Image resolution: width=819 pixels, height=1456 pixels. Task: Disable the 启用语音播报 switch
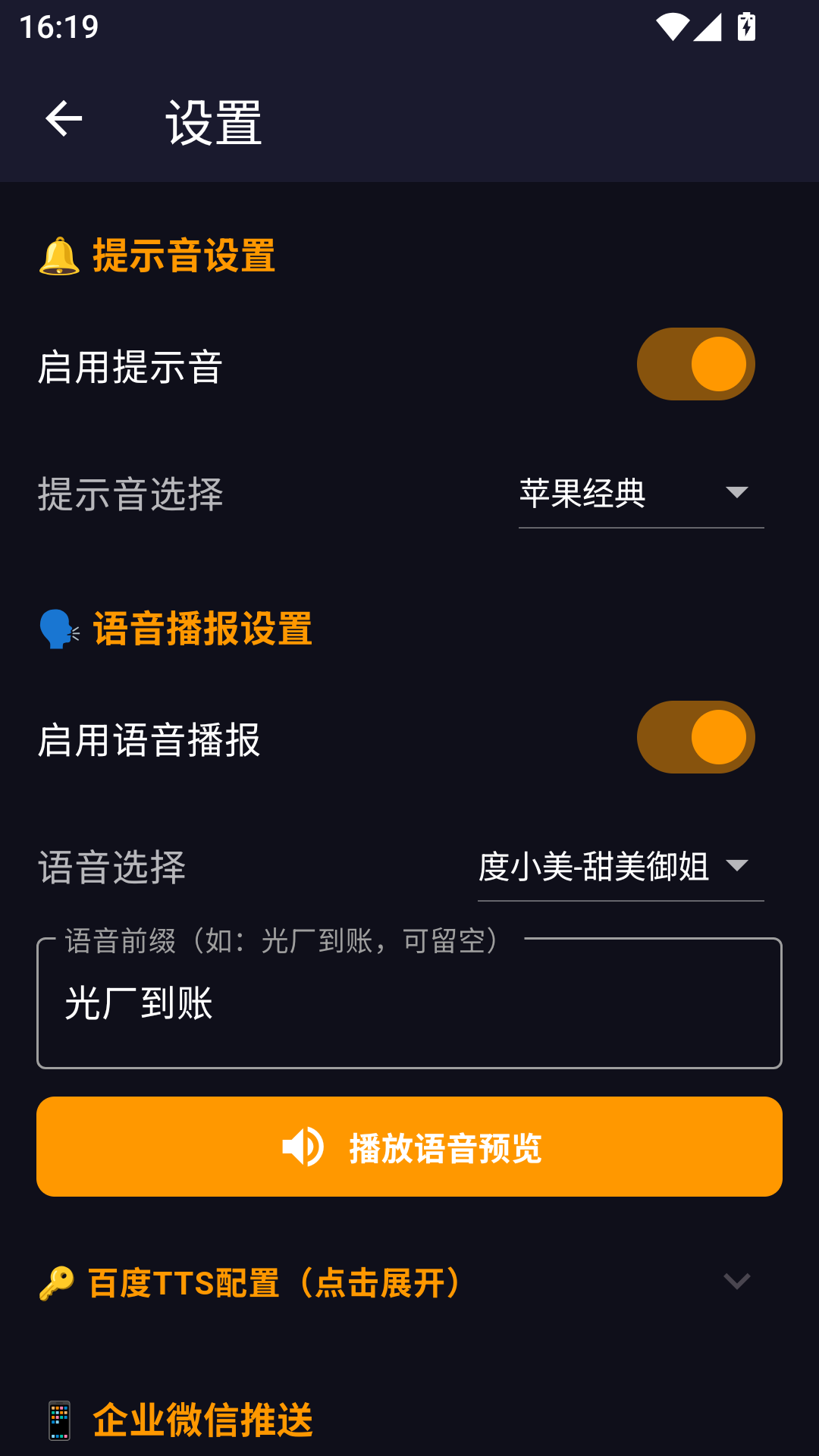tap(695, 737)
